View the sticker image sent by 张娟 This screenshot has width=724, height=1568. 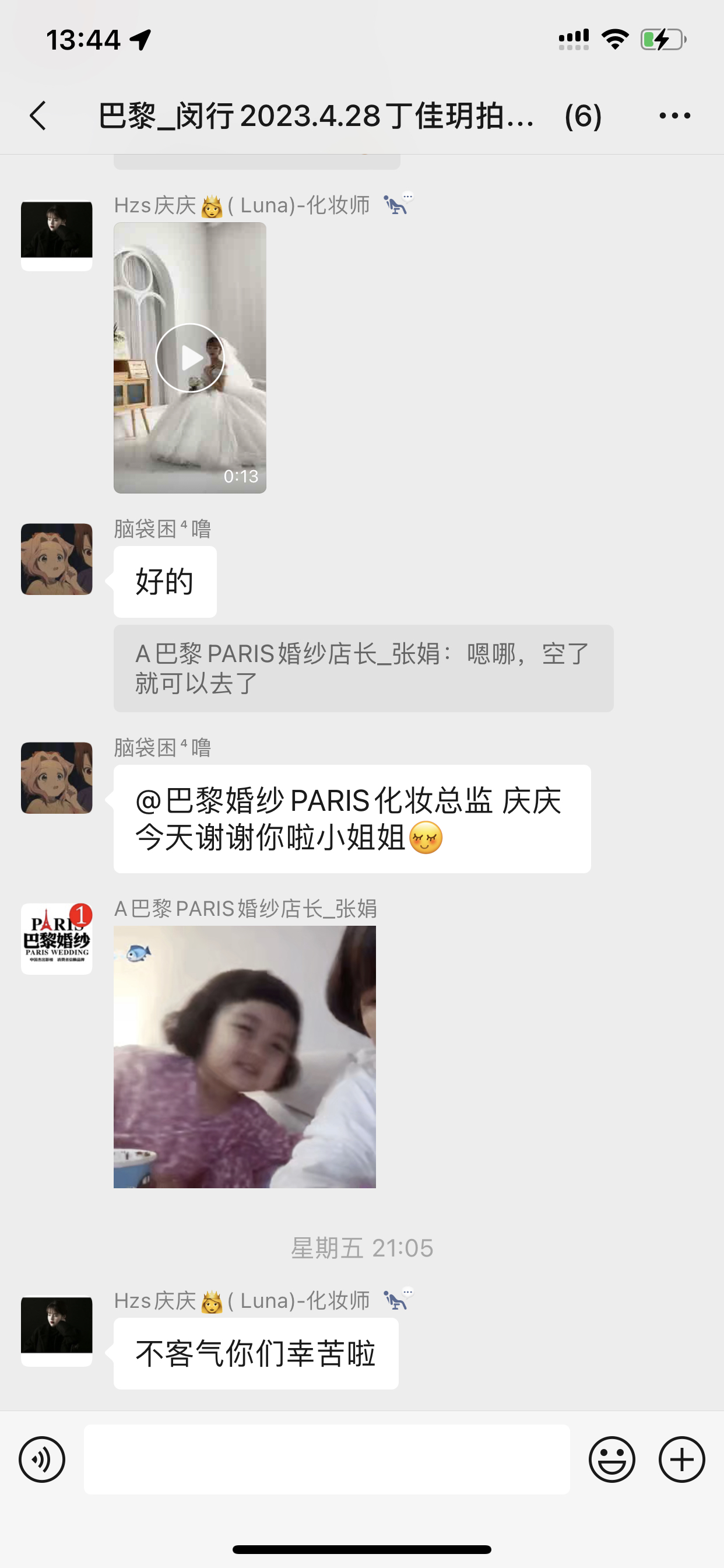point(245,1056)
